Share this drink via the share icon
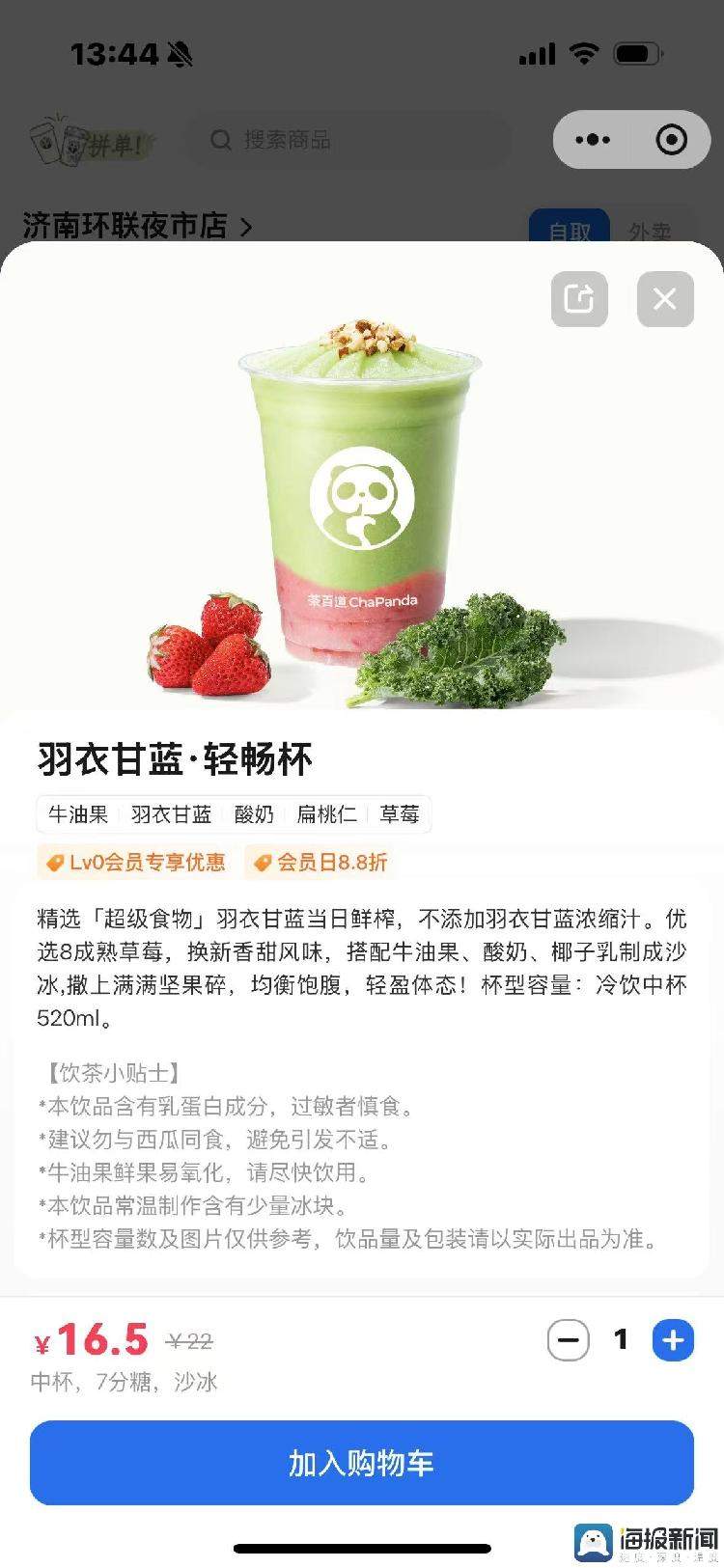 [x=578, y=299]
